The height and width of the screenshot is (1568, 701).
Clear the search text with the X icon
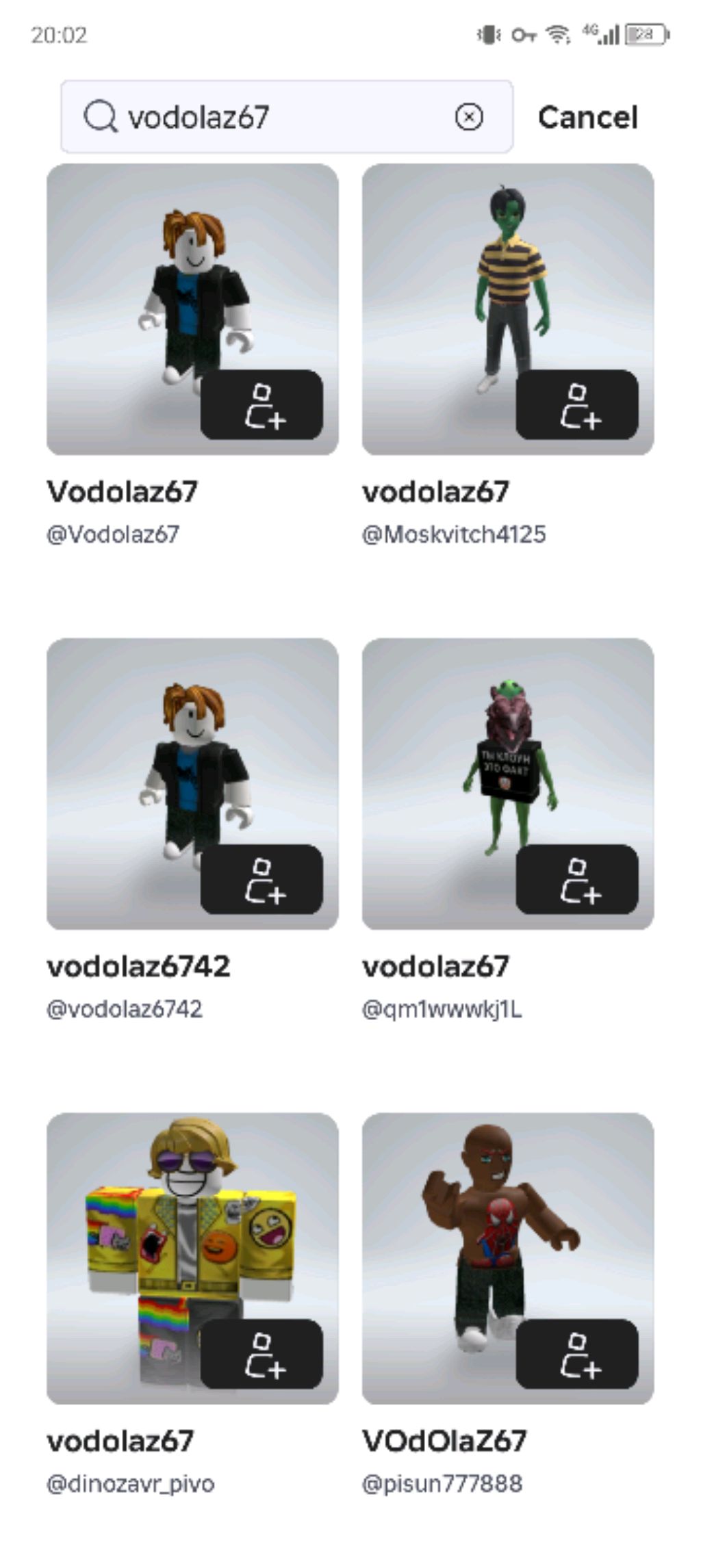pos(469,117)
